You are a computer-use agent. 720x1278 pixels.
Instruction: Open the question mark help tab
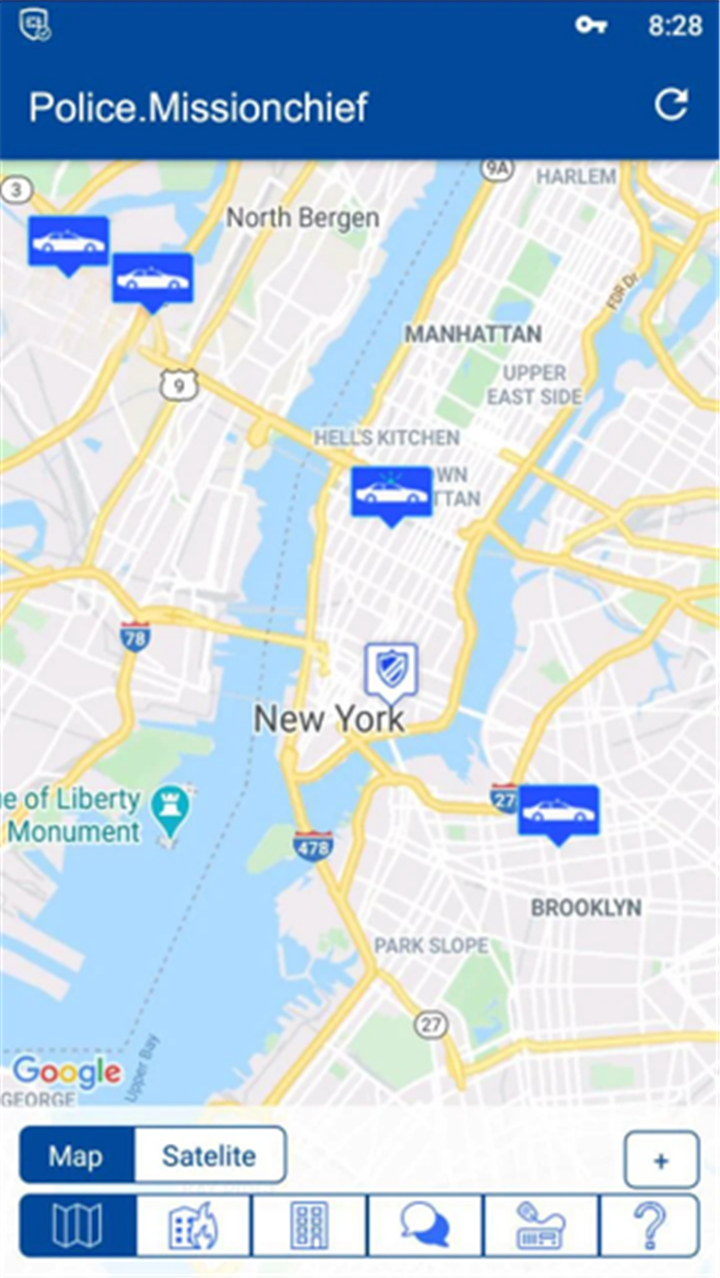649,1225
